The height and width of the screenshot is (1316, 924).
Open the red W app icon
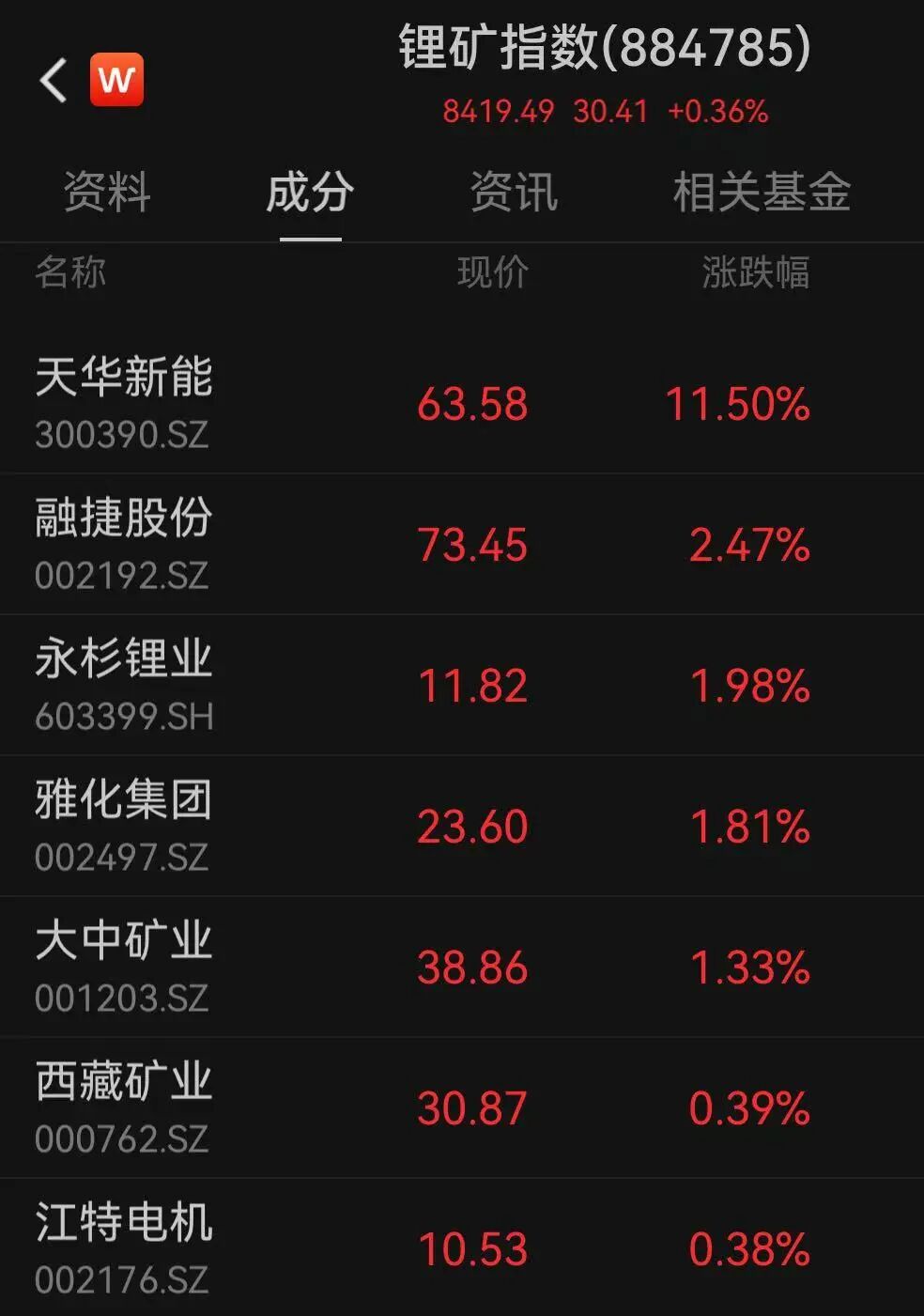coord(116,80)
